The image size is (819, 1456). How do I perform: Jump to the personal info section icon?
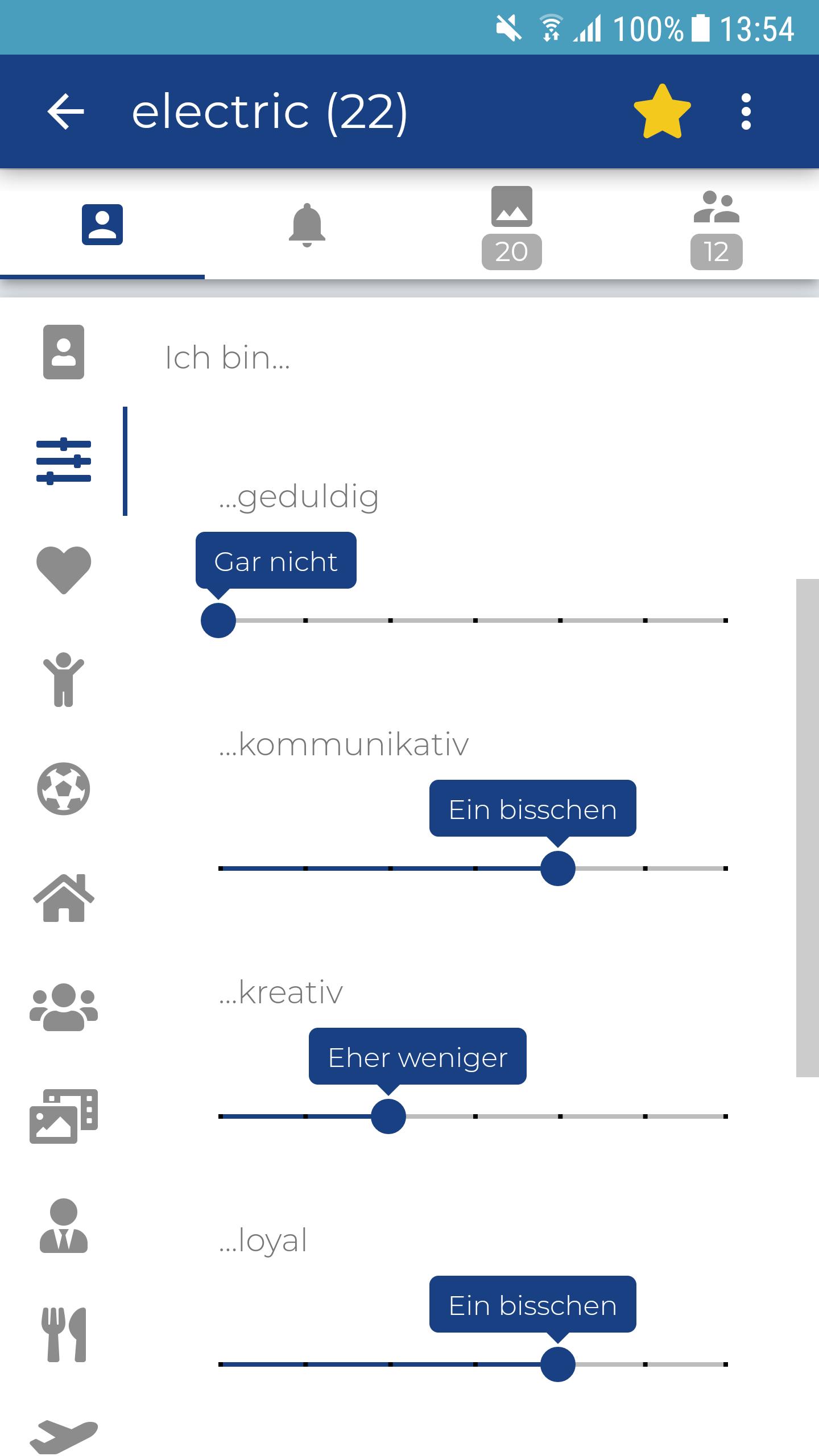coord(64,352)
